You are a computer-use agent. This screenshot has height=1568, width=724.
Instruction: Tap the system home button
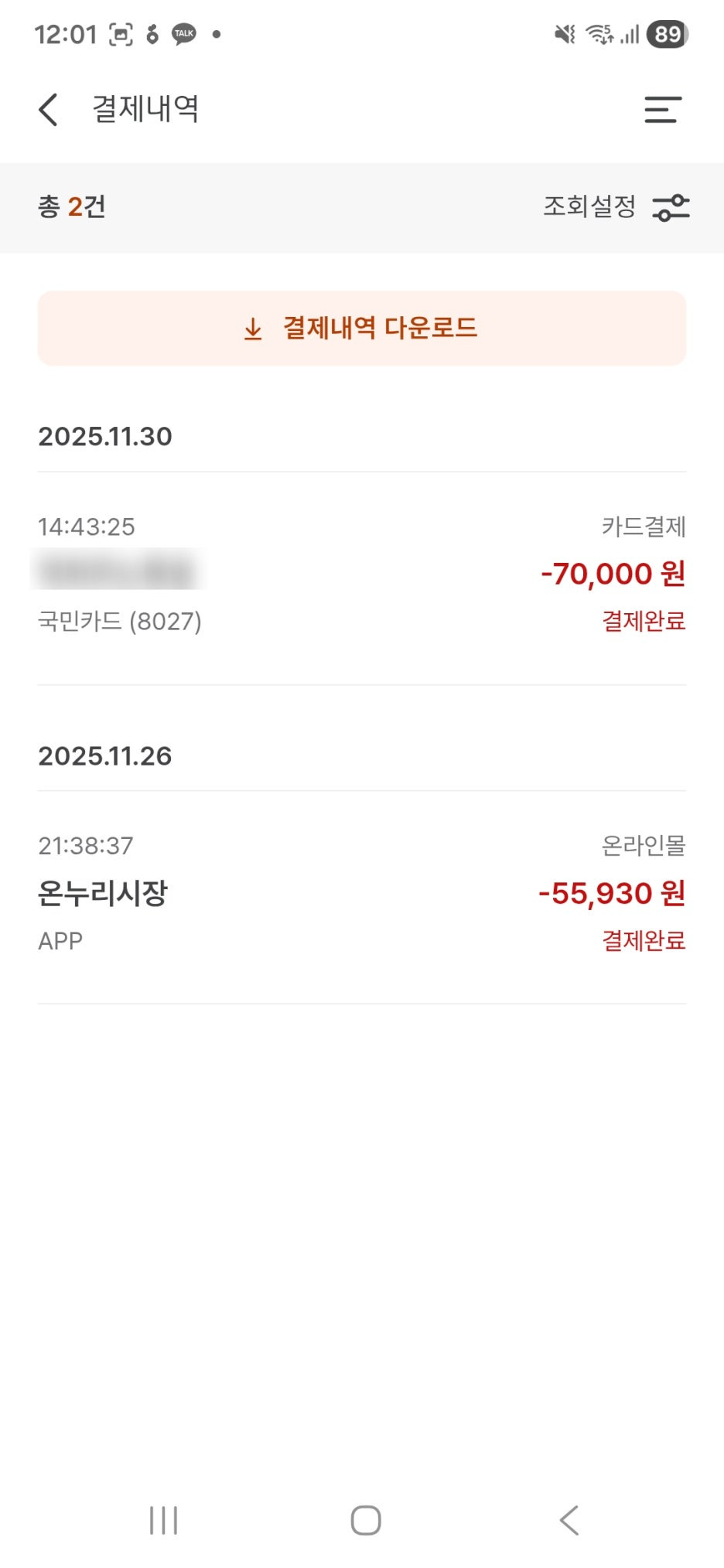(x=365, y=1520)
